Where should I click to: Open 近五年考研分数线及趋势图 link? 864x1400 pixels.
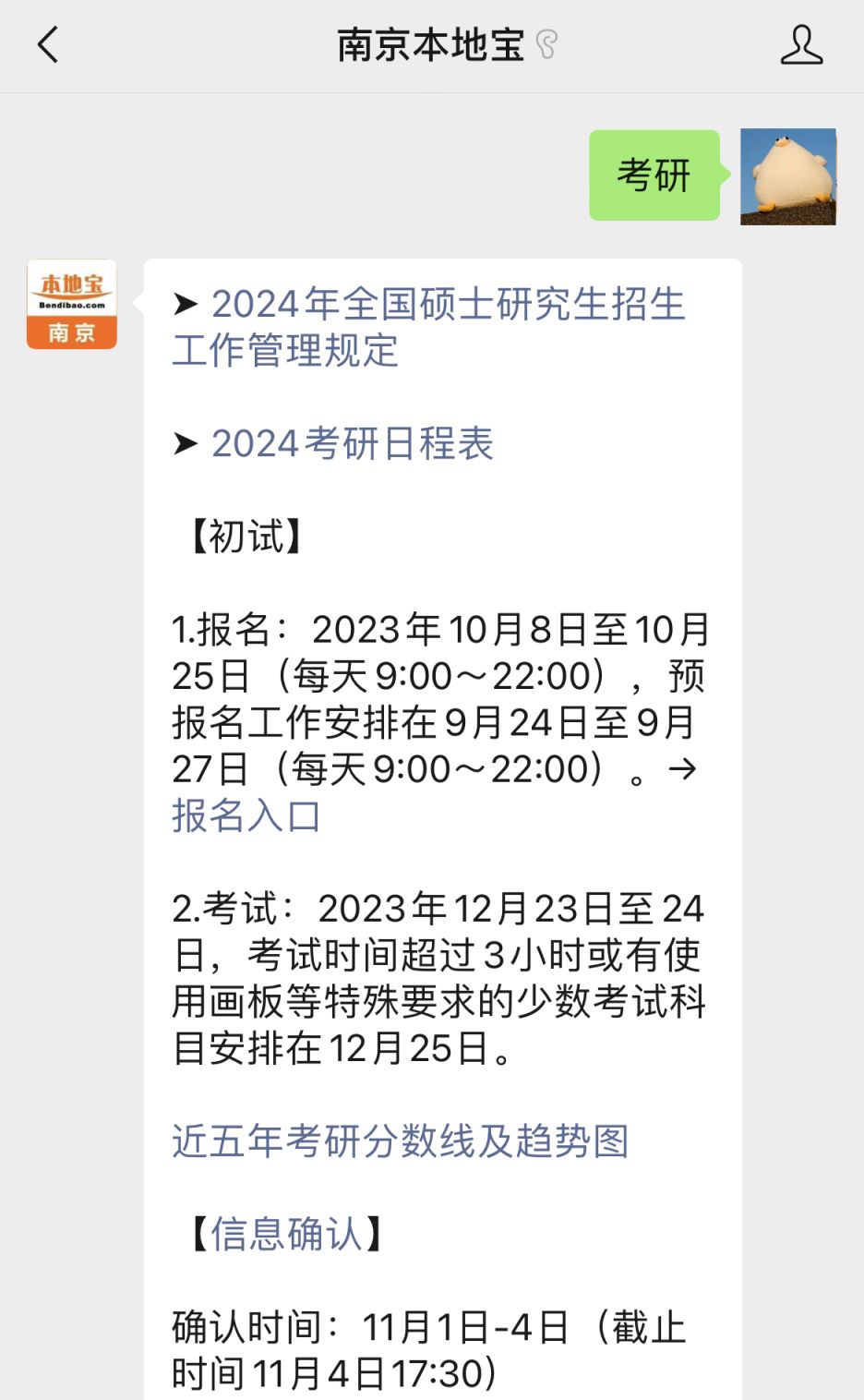pyautogui.click(x=400, y=1141)
